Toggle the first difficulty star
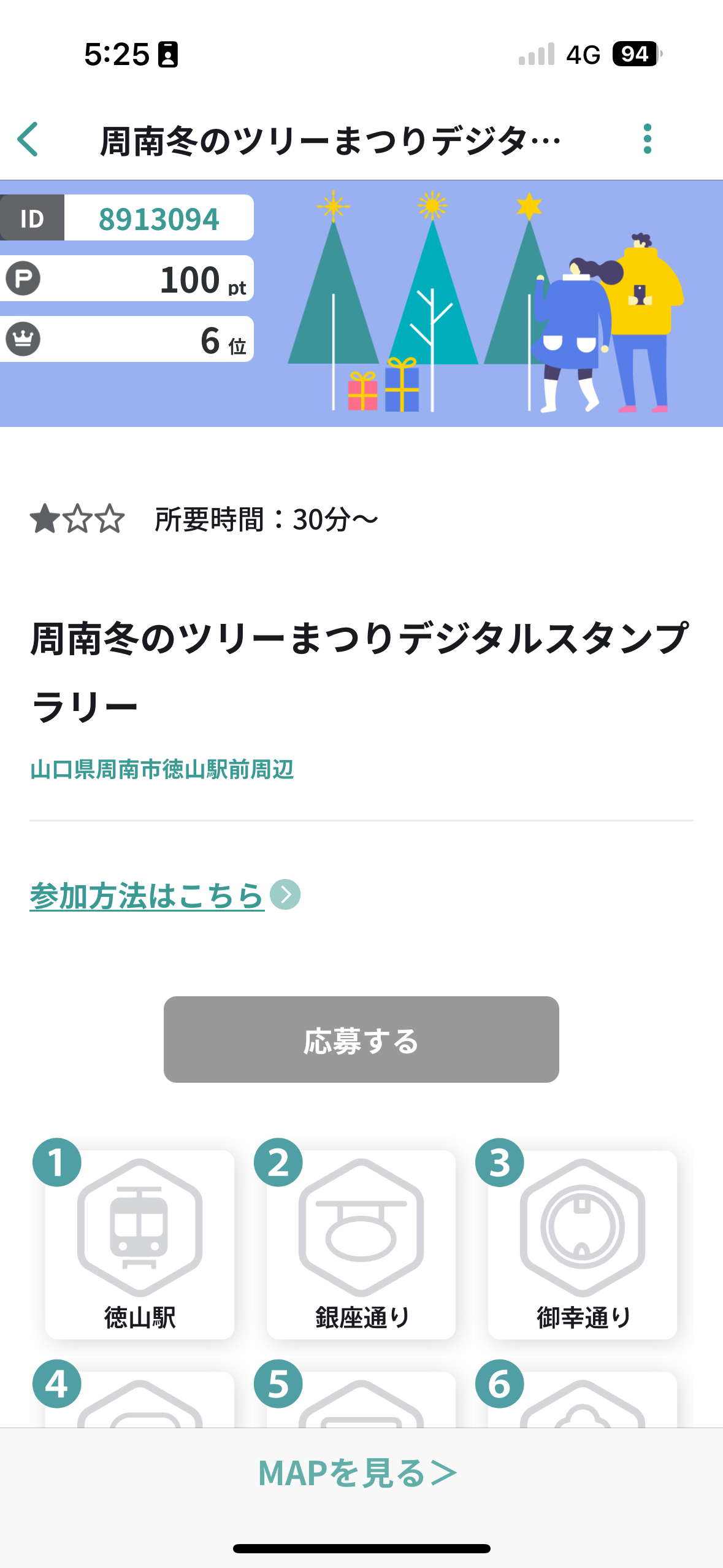The height and width of the screenshot is (1568, 723). [x=43, y=521]
